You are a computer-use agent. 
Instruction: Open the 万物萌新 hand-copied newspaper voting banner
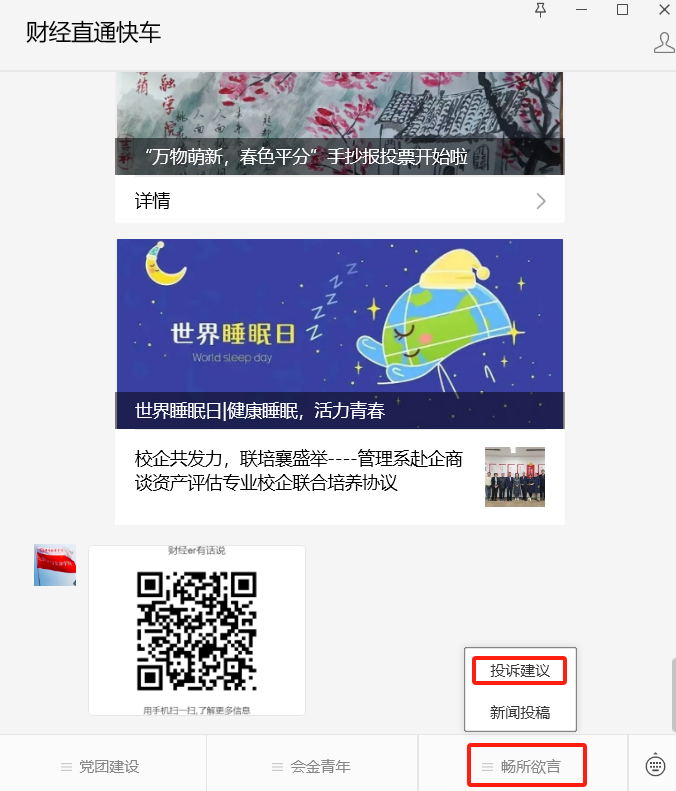tap(340, 120)
